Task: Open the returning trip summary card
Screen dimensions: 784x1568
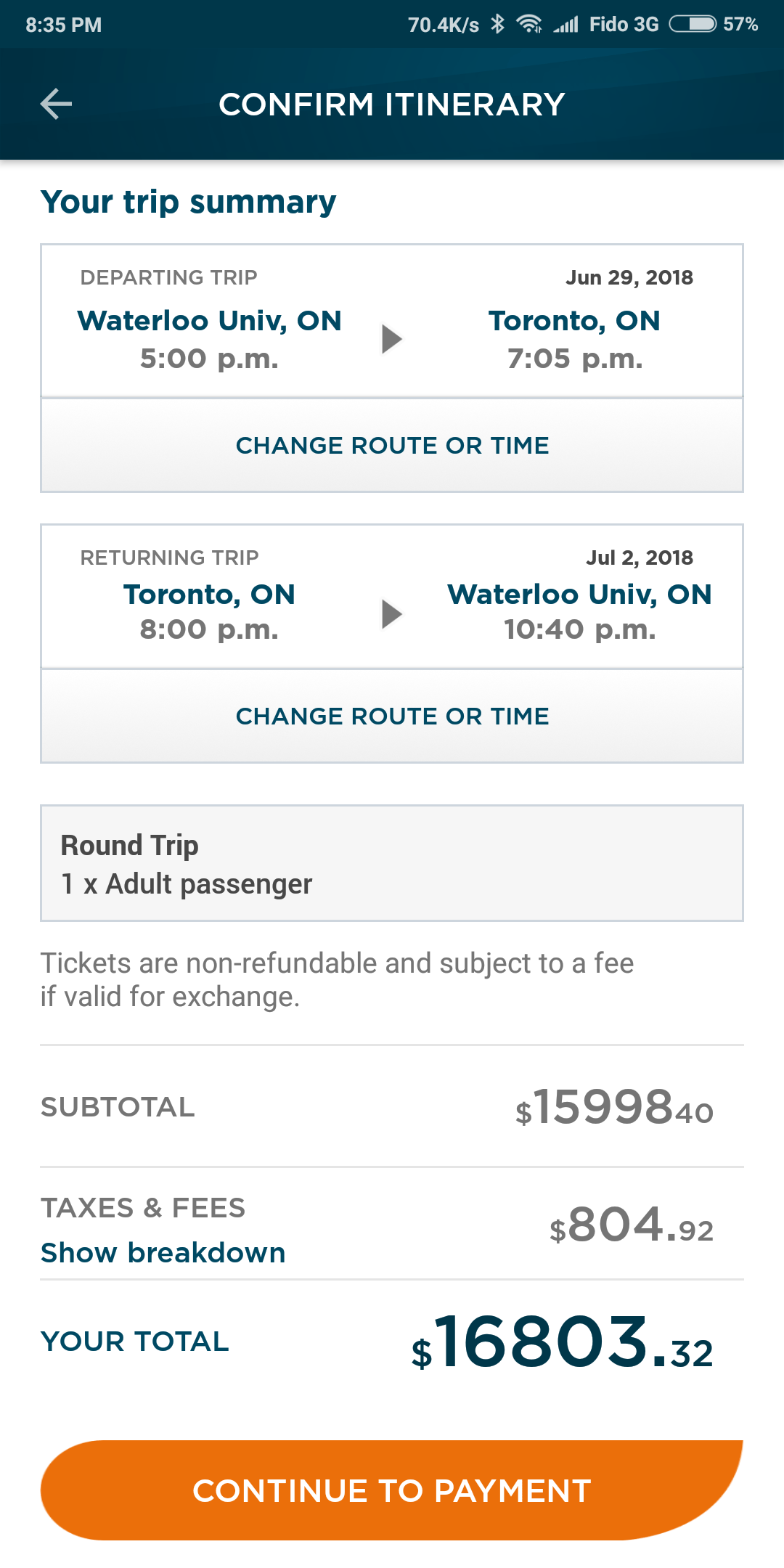Action: 392,595
